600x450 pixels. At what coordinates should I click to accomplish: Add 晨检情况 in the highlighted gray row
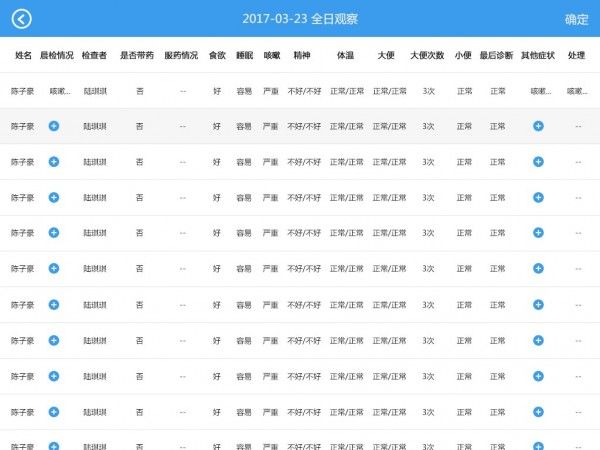pos(54,126)
